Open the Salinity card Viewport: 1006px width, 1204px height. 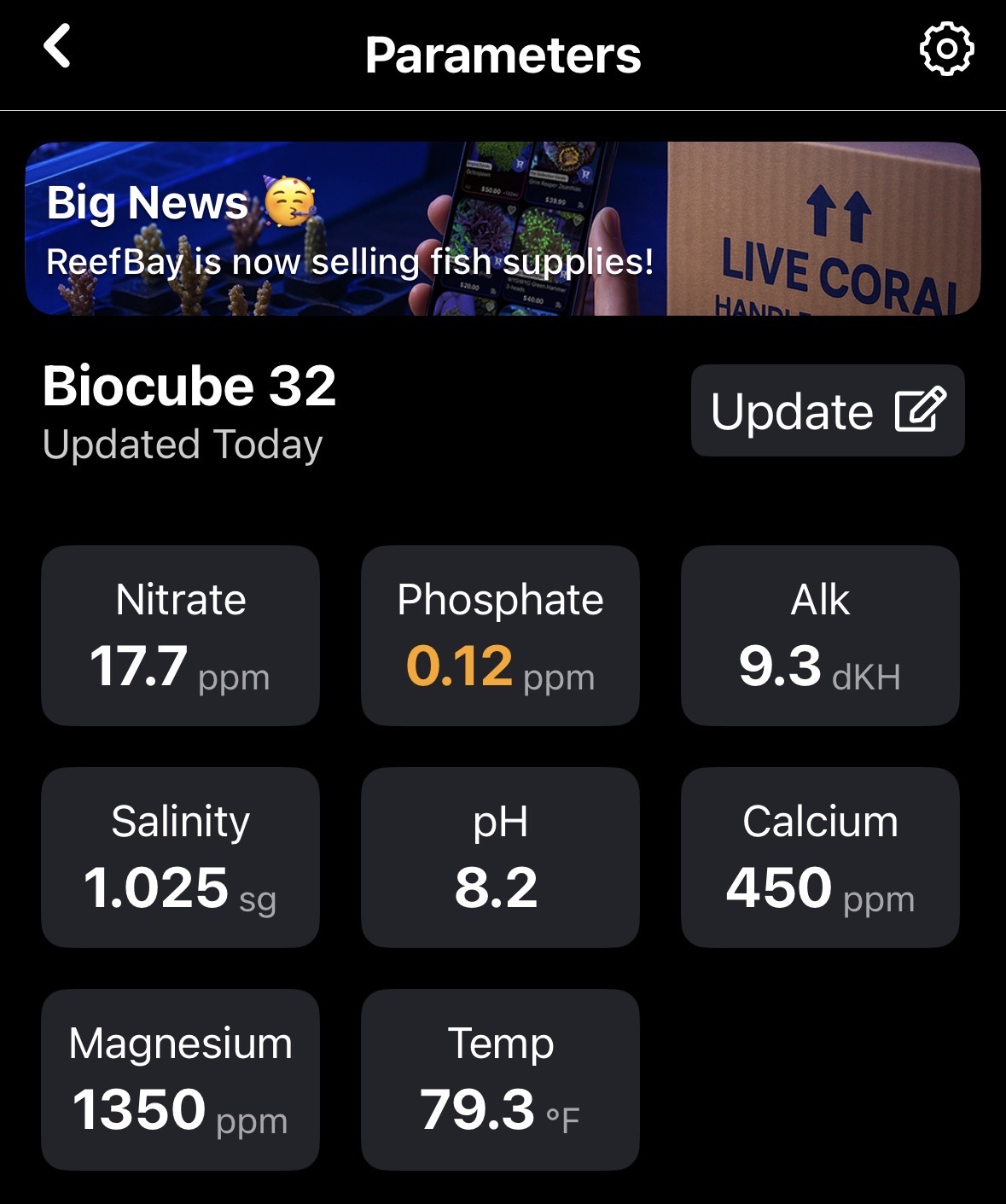180,858
